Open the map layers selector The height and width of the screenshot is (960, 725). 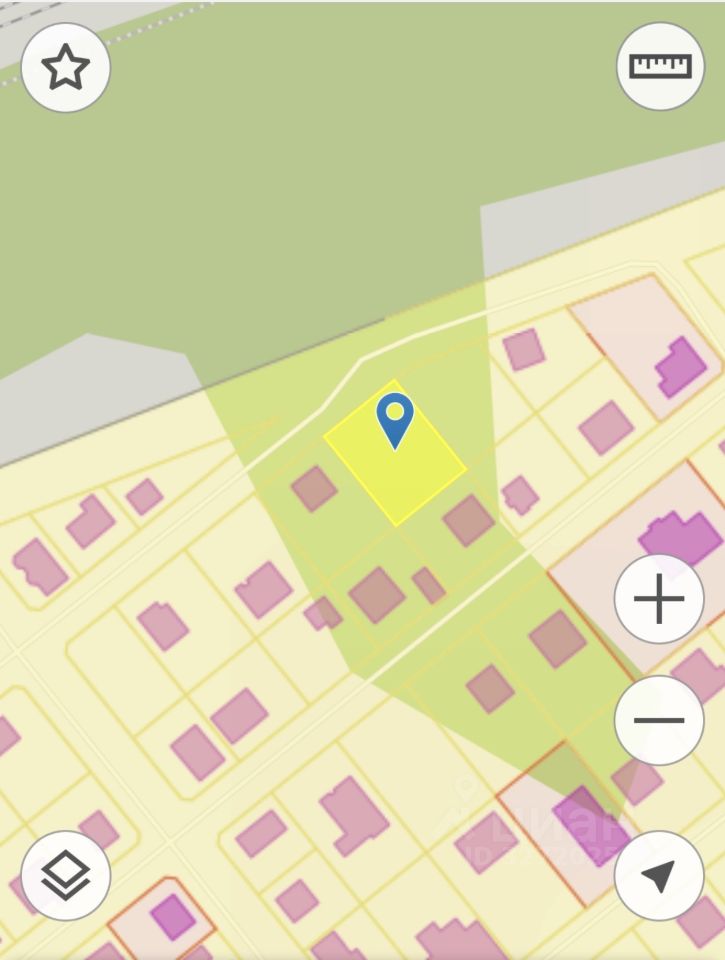[66, 876]
